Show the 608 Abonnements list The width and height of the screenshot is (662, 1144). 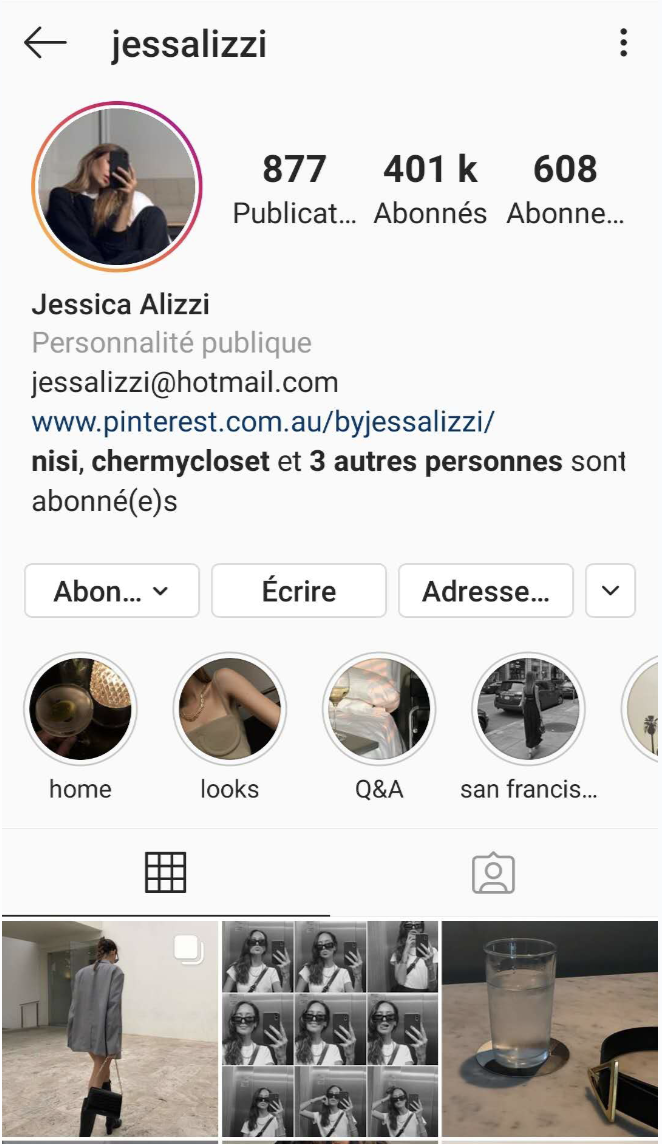pos(565,188)
